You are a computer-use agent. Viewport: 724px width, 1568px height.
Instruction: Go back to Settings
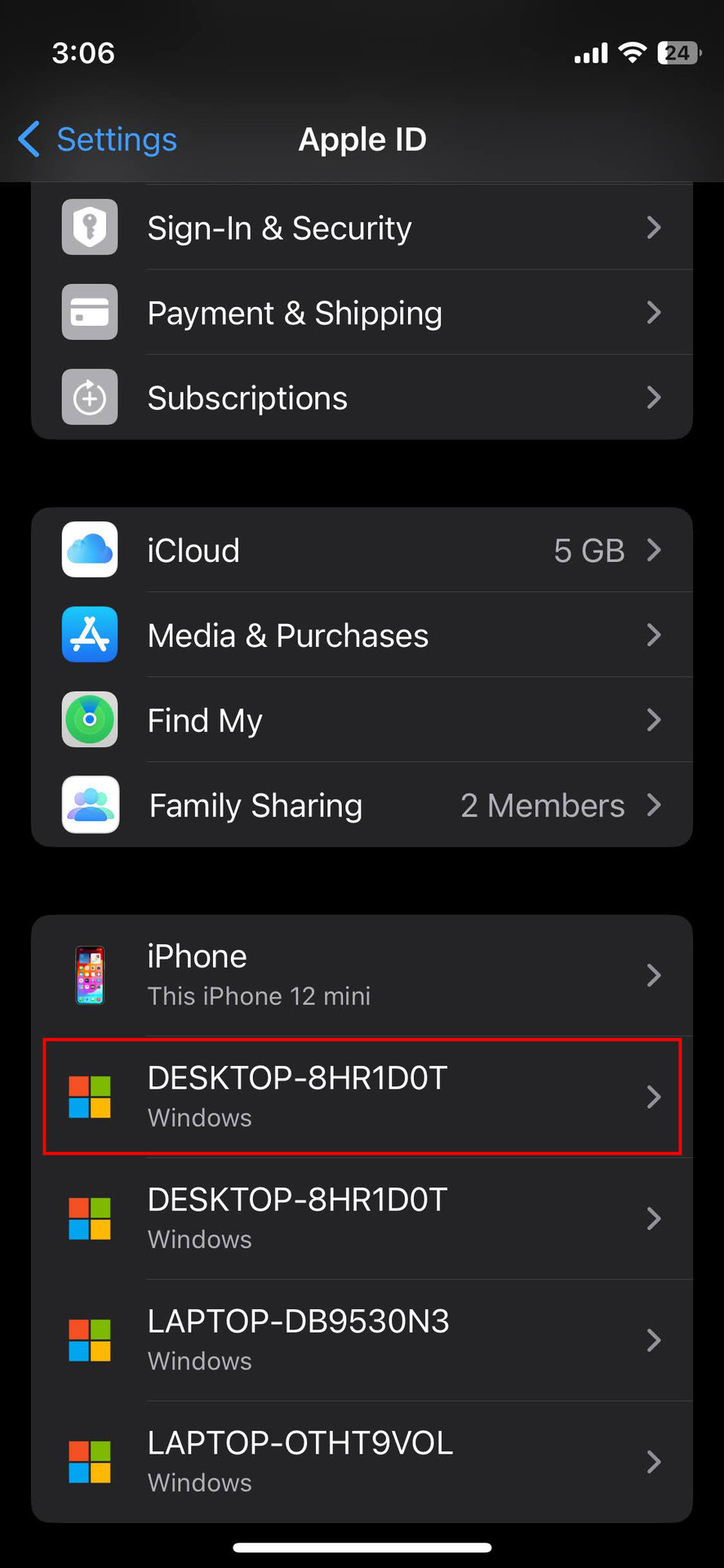(98, 140)
